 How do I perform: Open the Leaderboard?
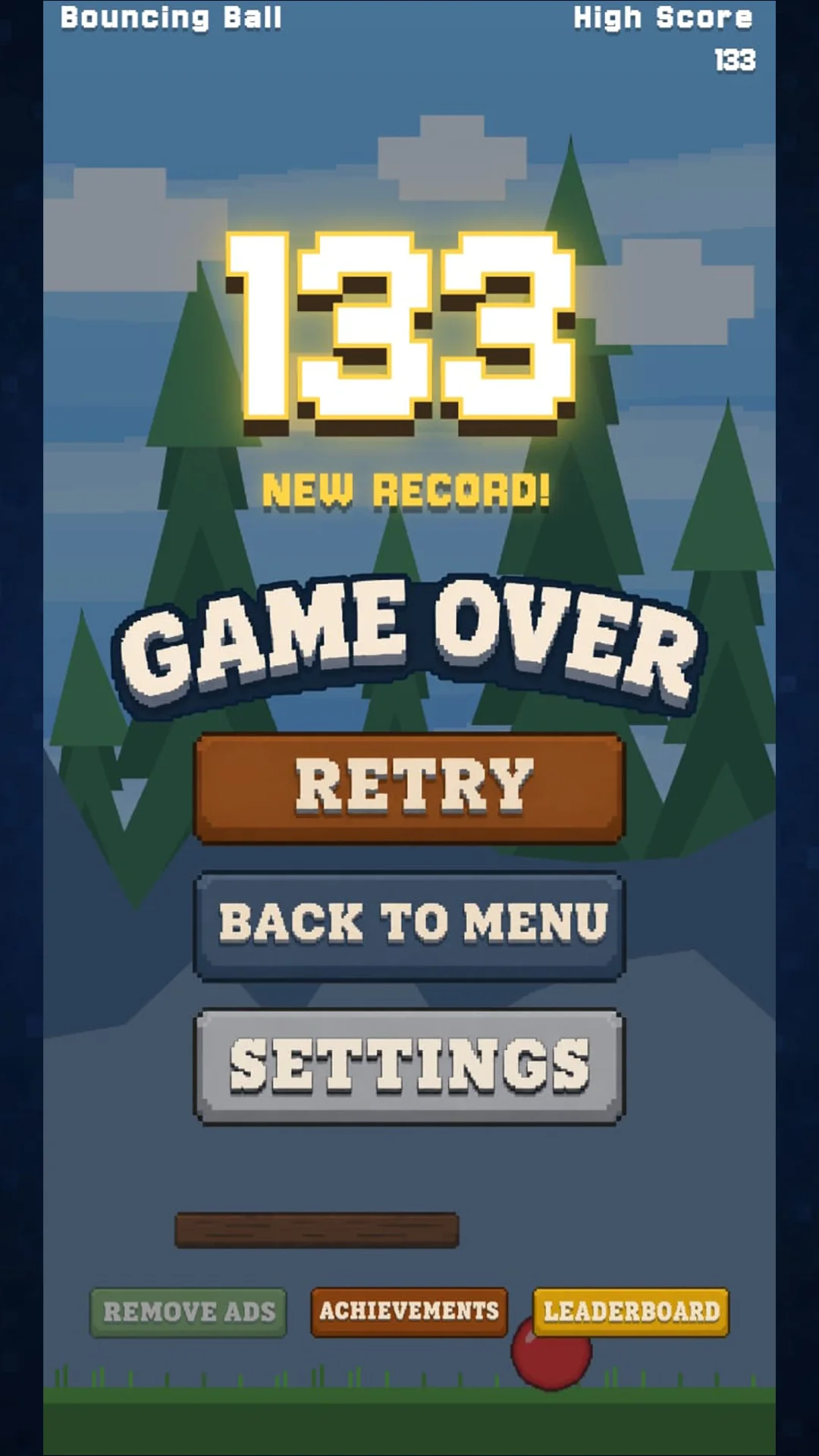point(631,1311)
